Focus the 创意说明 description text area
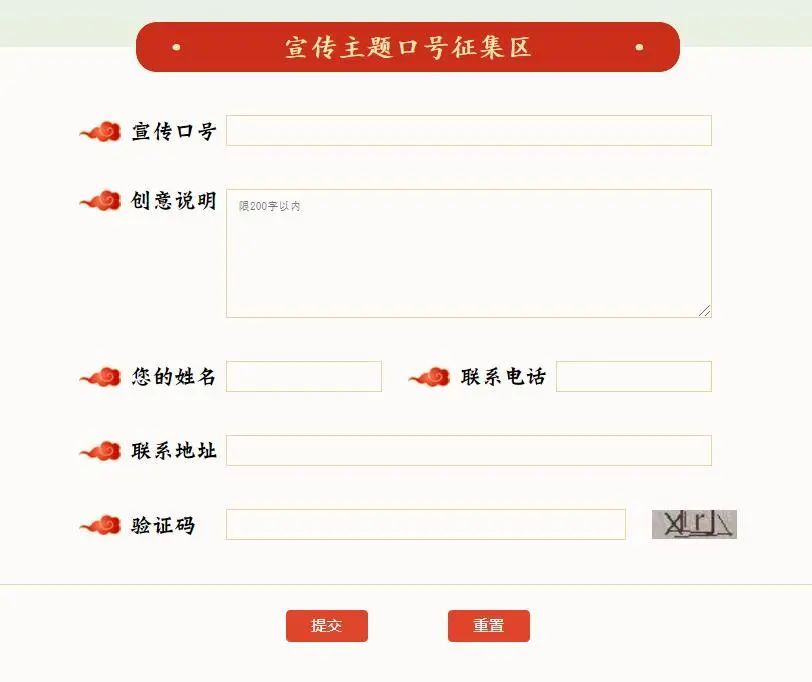 point(468,253)
